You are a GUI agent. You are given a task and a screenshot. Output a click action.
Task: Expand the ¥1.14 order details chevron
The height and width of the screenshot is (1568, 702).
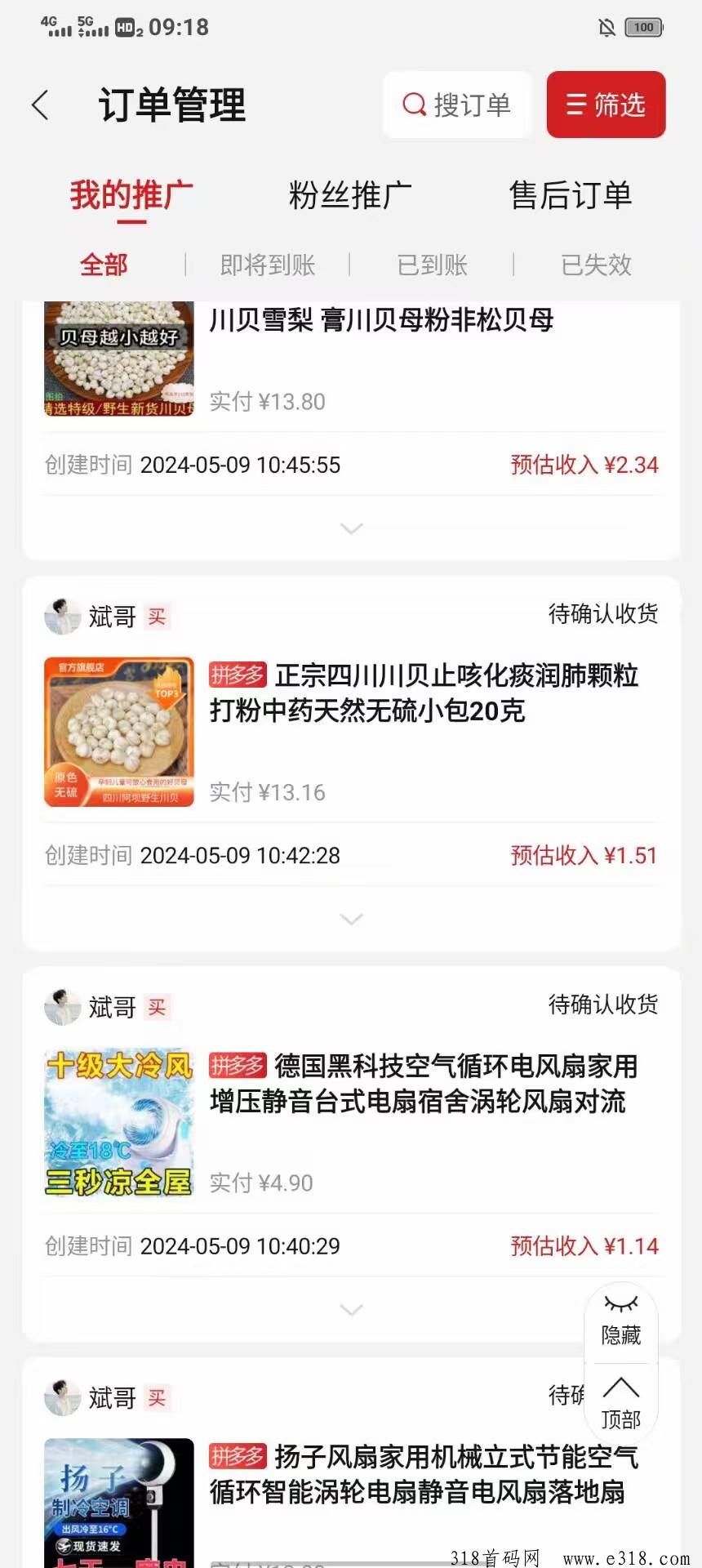point(351,1309)
